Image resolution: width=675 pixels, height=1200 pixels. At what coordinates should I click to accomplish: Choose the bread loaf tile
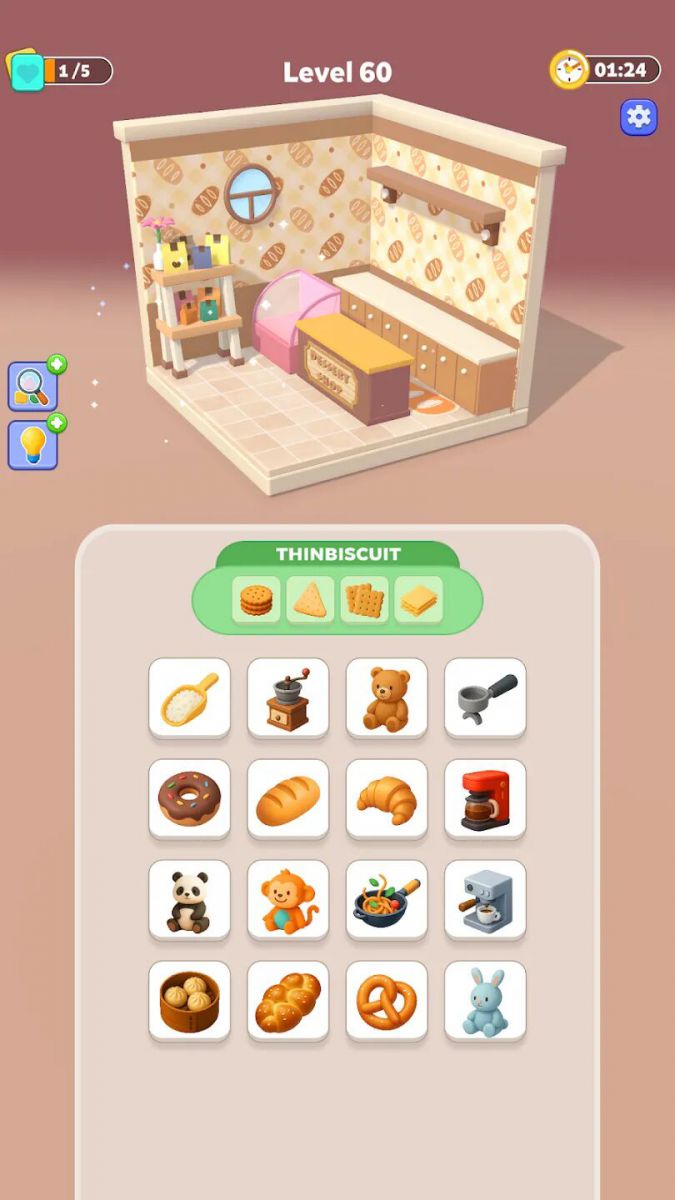point(288,799)
